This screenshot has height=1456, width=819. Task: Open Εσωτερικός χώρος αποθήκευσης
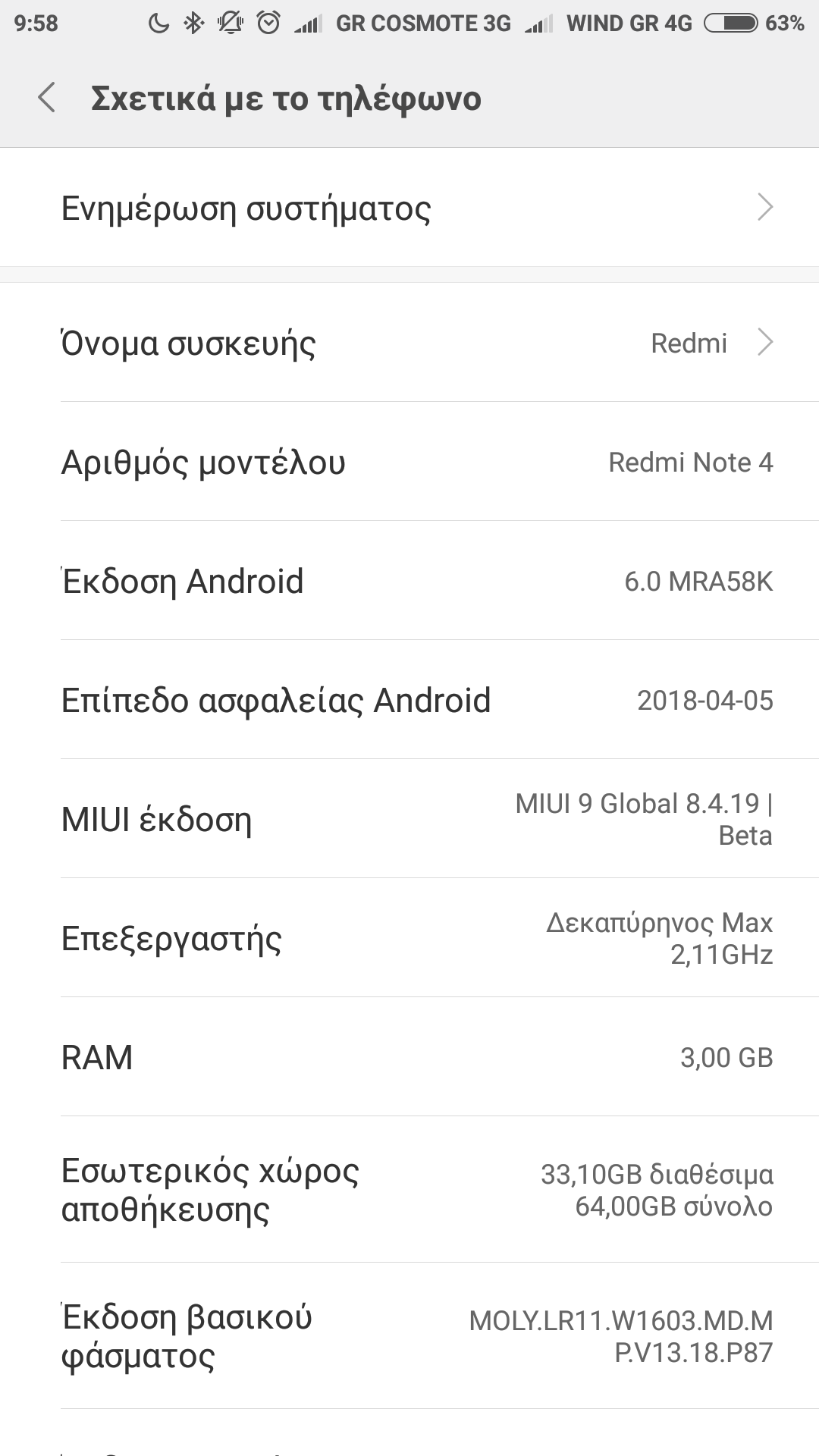(409, 1190)
